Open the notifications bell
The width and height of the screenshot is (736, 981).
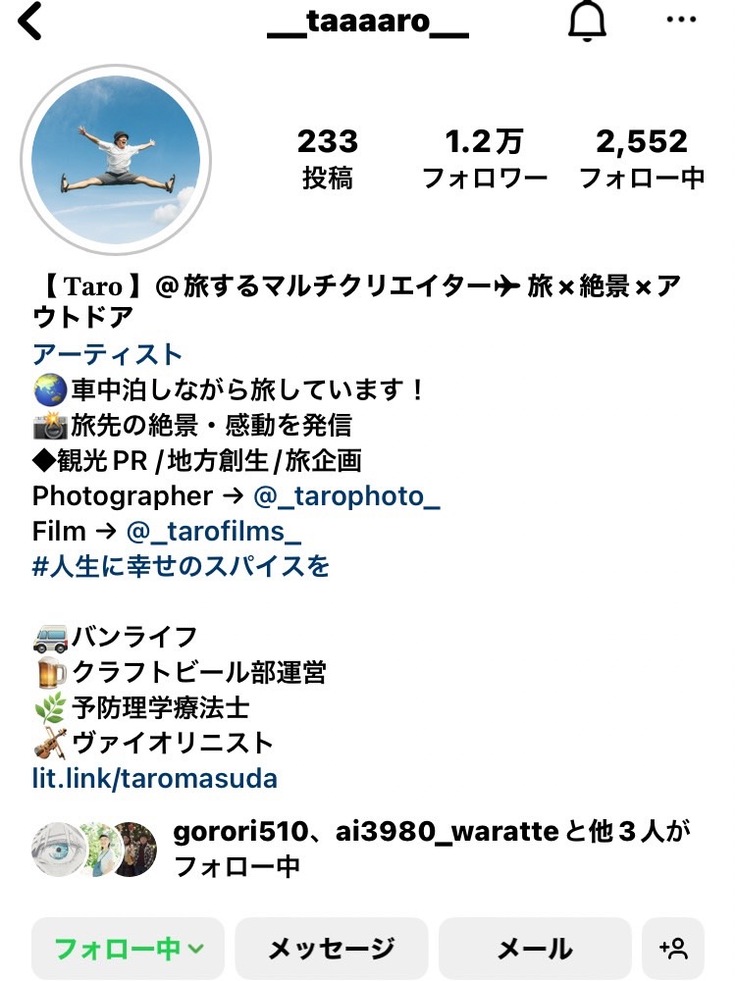click(587, 21)
